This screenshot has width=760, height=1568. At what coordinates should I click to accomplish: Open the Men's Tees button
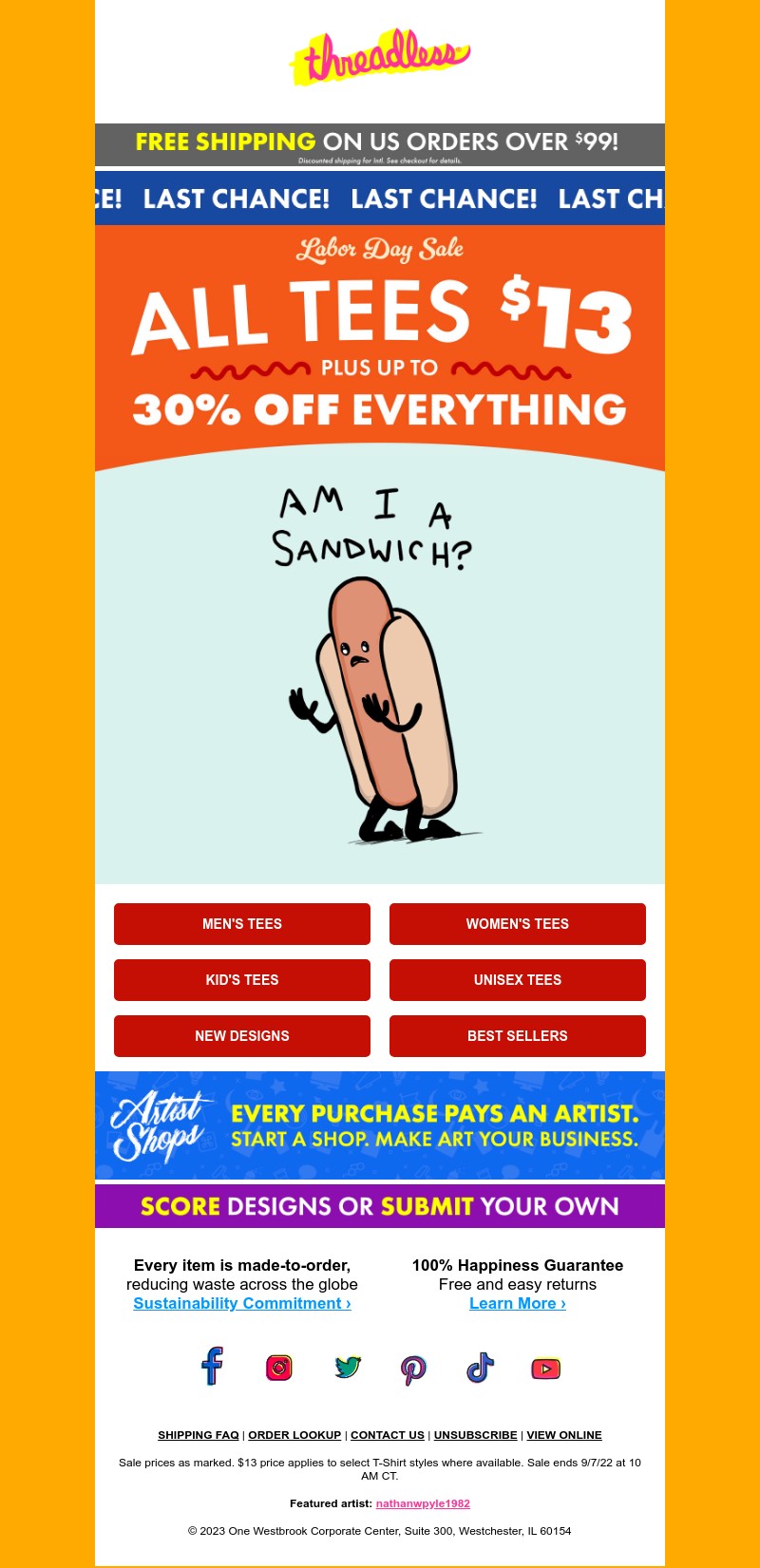click(242, 924)
